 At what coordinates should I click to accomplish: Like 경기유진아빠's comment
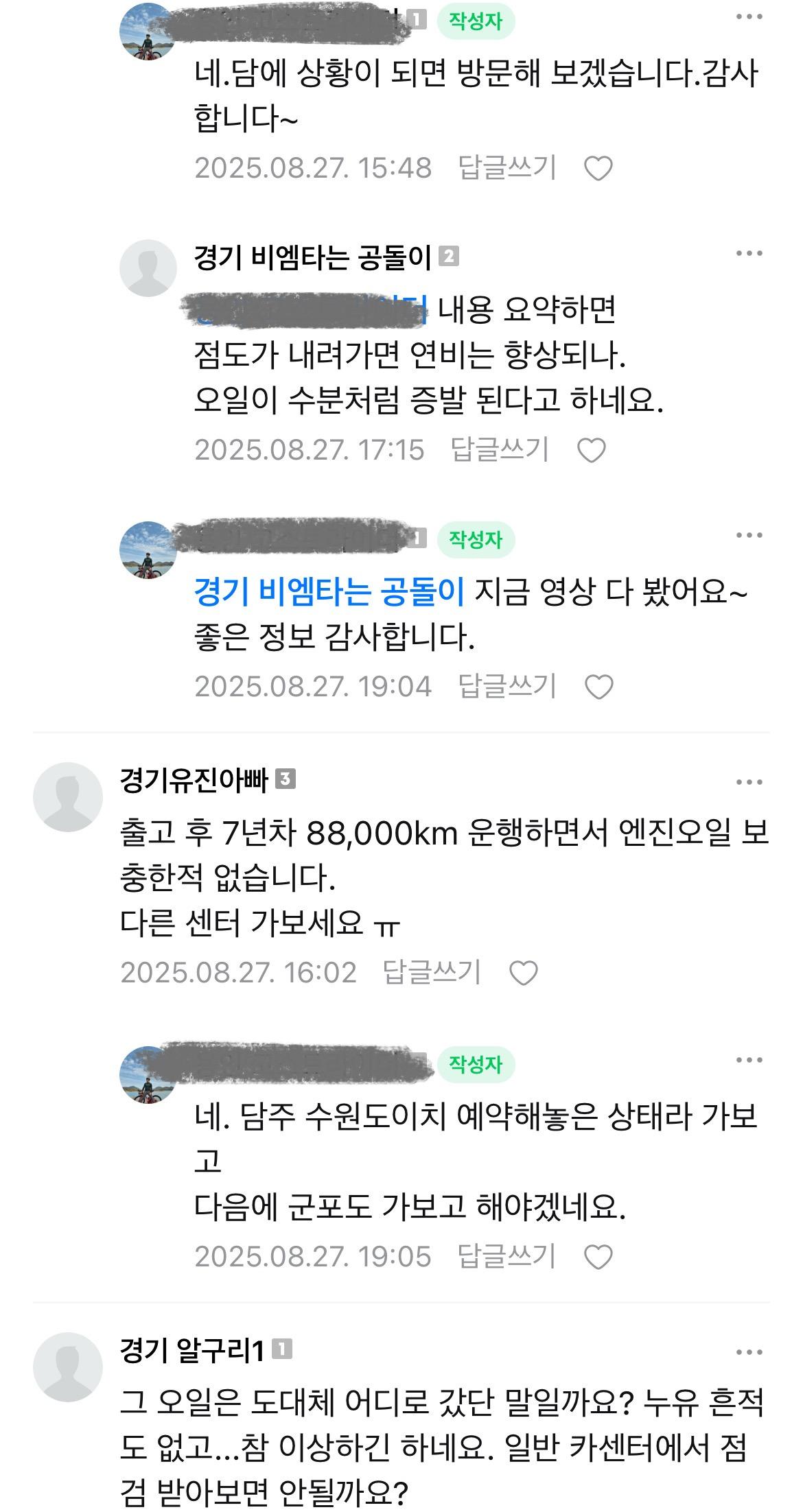coord(524,973)
